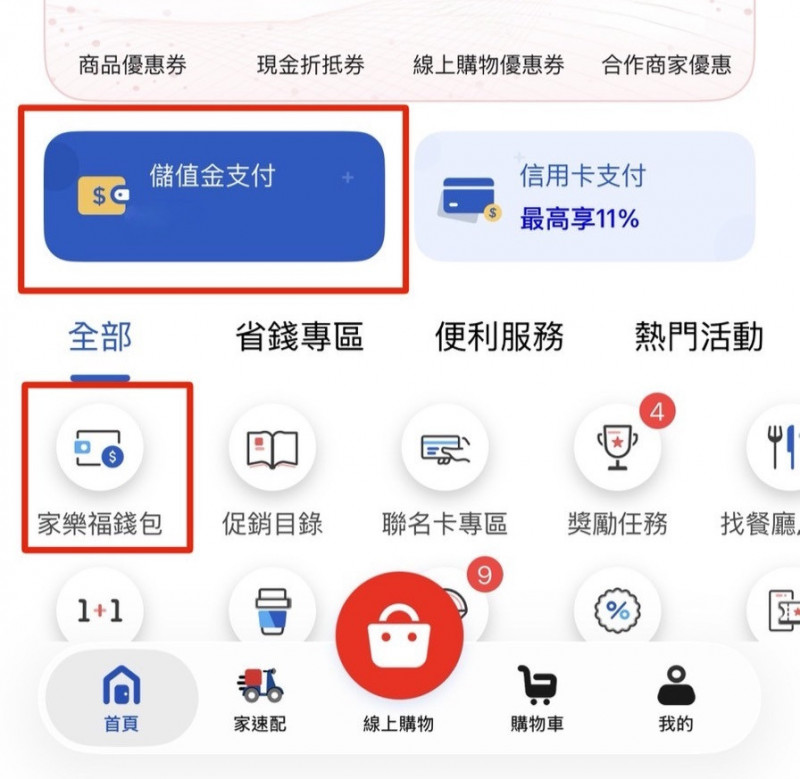
Task: Open 信用卡支付 credit card payment
Action: [584, 196]
